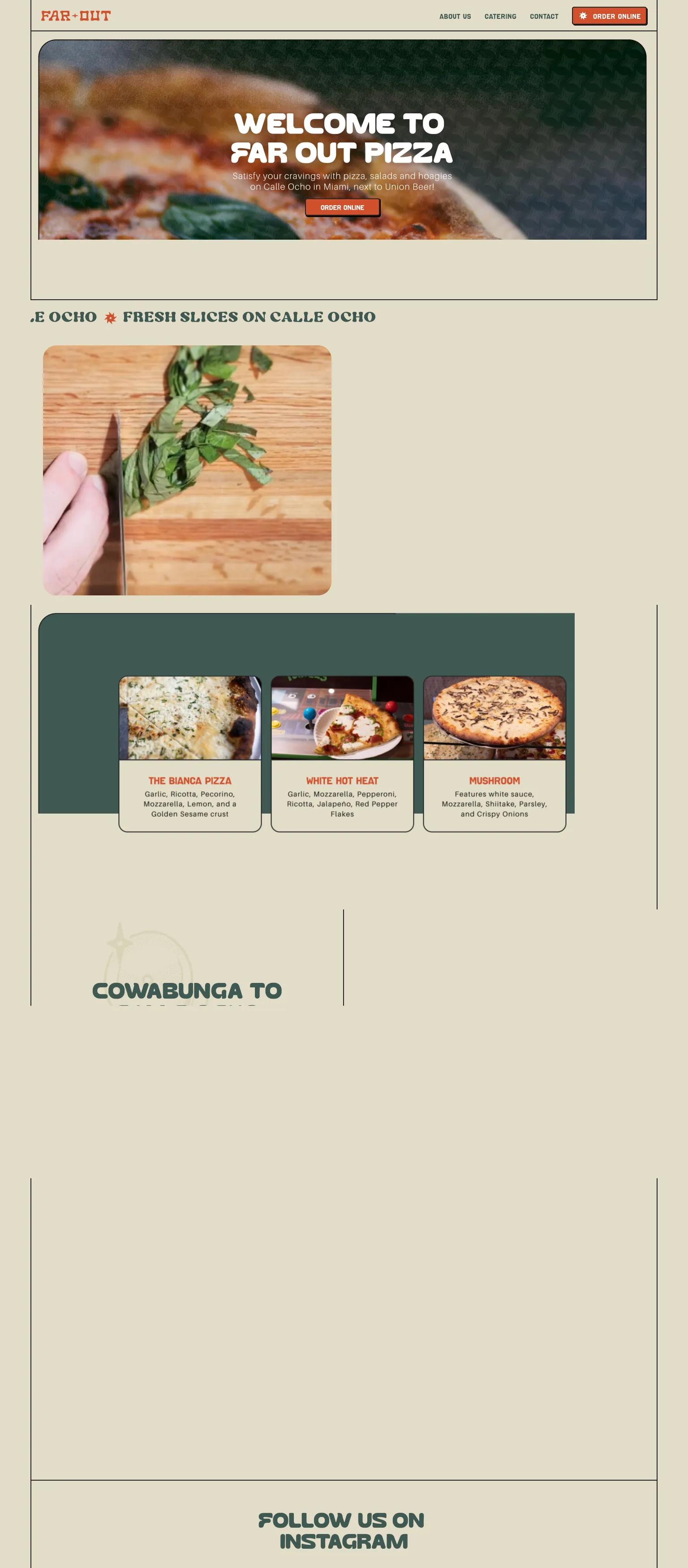Image resolution: width=688 pixels, height=1568 pixels.
Task: Click Order Online in the top navigation
Action: (x=609, y=17)
